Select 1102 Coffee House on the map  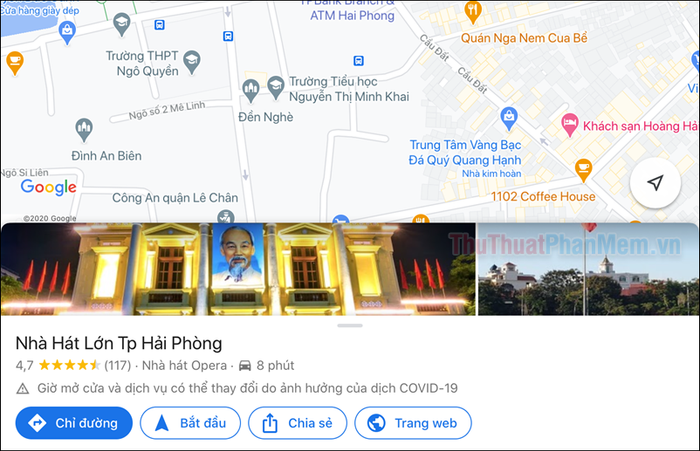click(x=583, y=166)
